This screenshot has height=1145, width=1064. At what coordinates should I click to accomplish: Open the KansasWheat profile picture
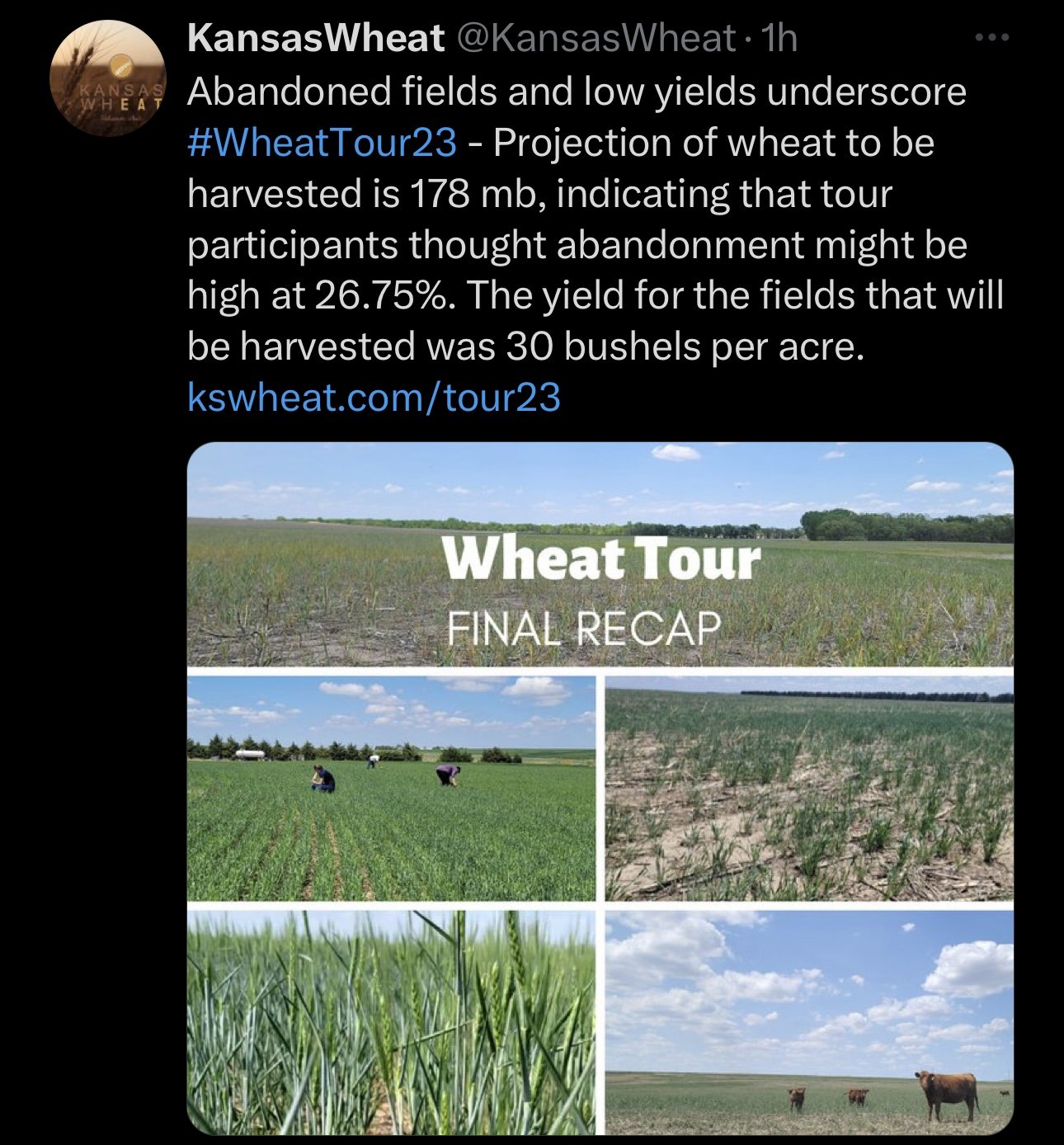(x=109, y=79)
